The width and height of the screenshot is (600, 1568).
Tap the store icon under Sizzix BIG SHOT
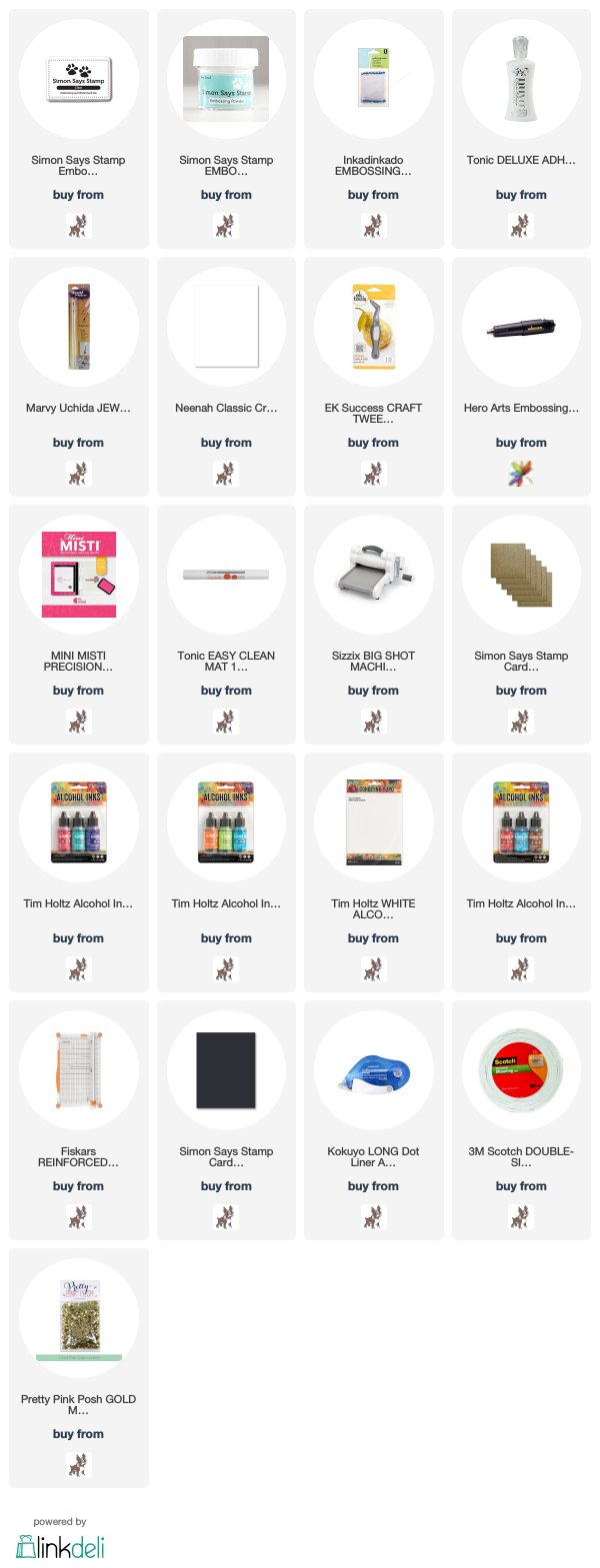point(373,721)
